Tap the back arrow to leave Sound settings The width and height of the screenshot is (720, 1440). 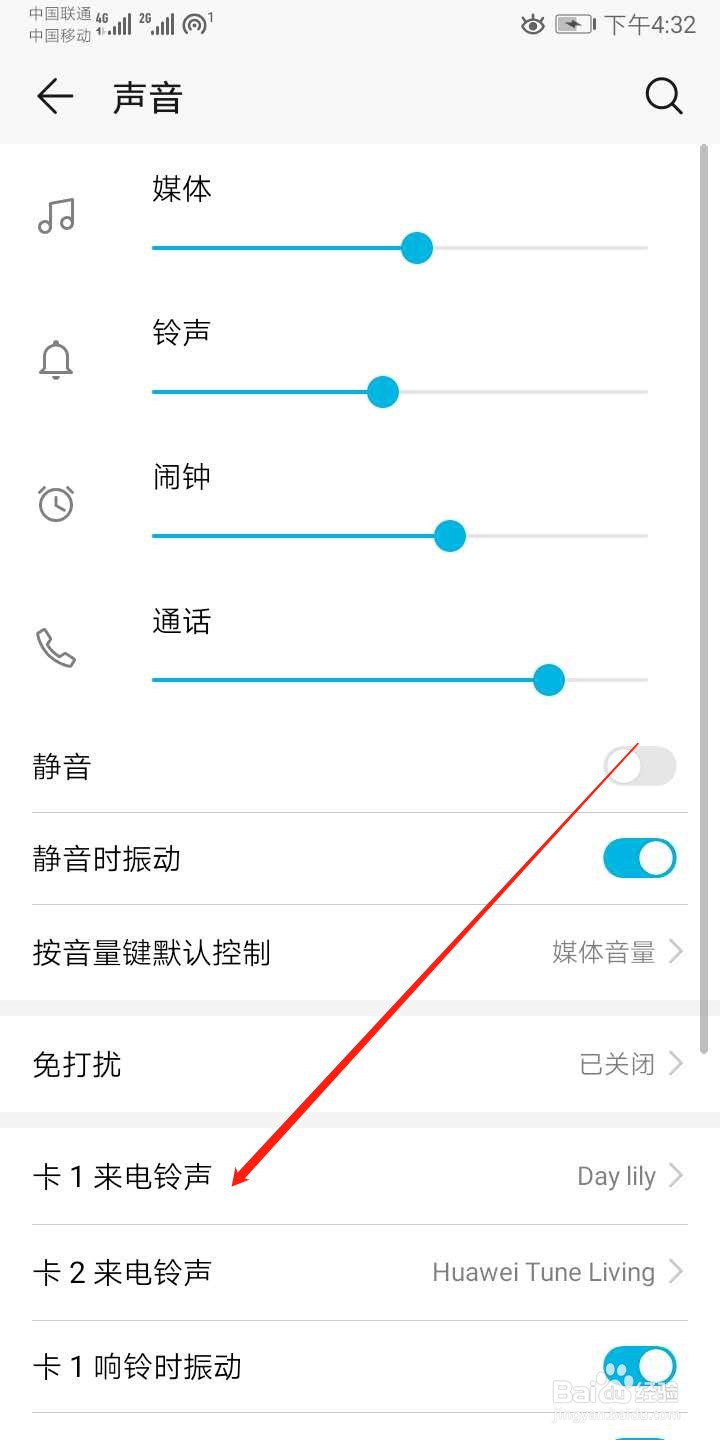point(55,96)
